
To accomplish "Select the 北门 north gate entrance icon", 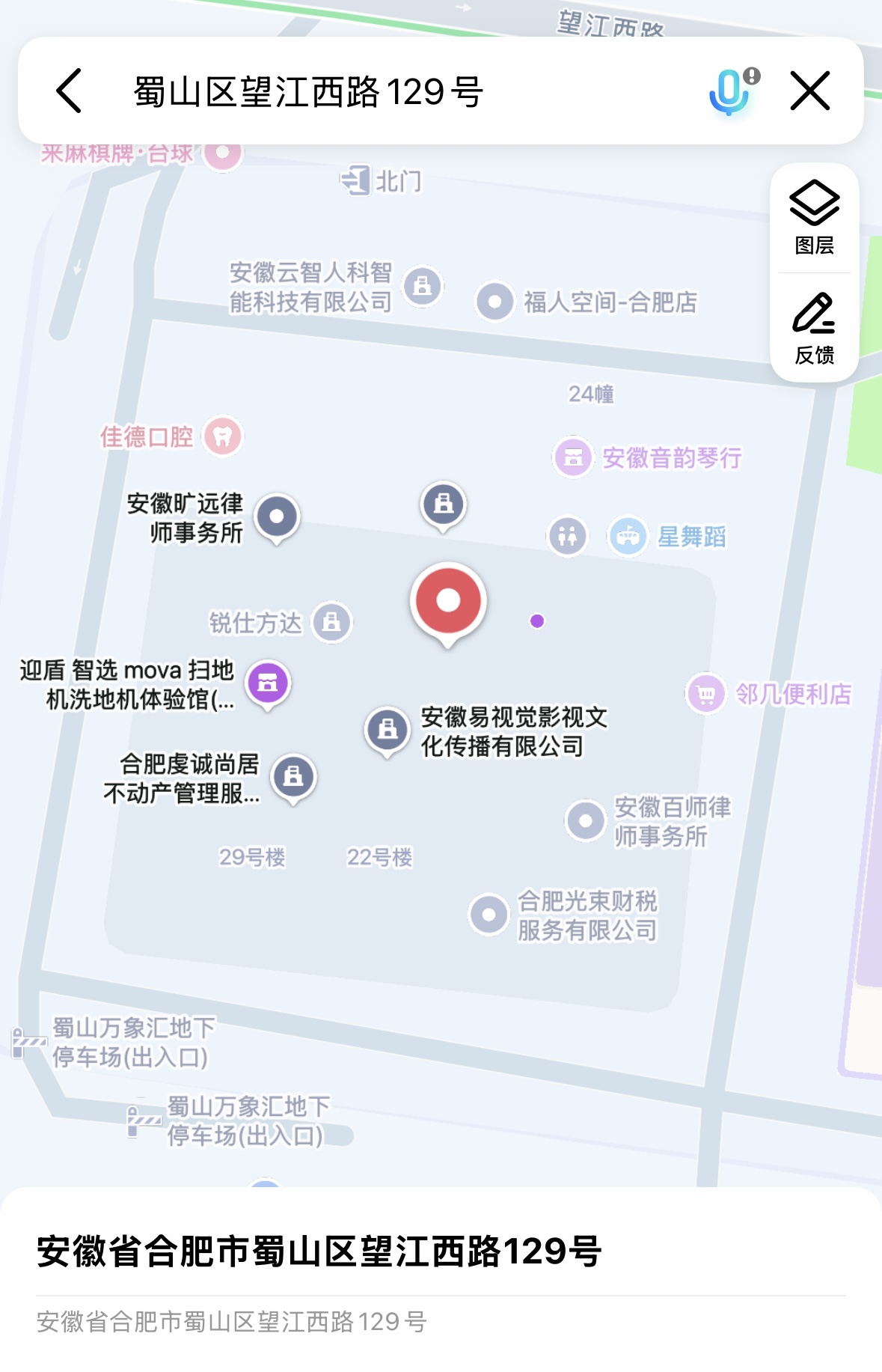I will coord(357,178).
